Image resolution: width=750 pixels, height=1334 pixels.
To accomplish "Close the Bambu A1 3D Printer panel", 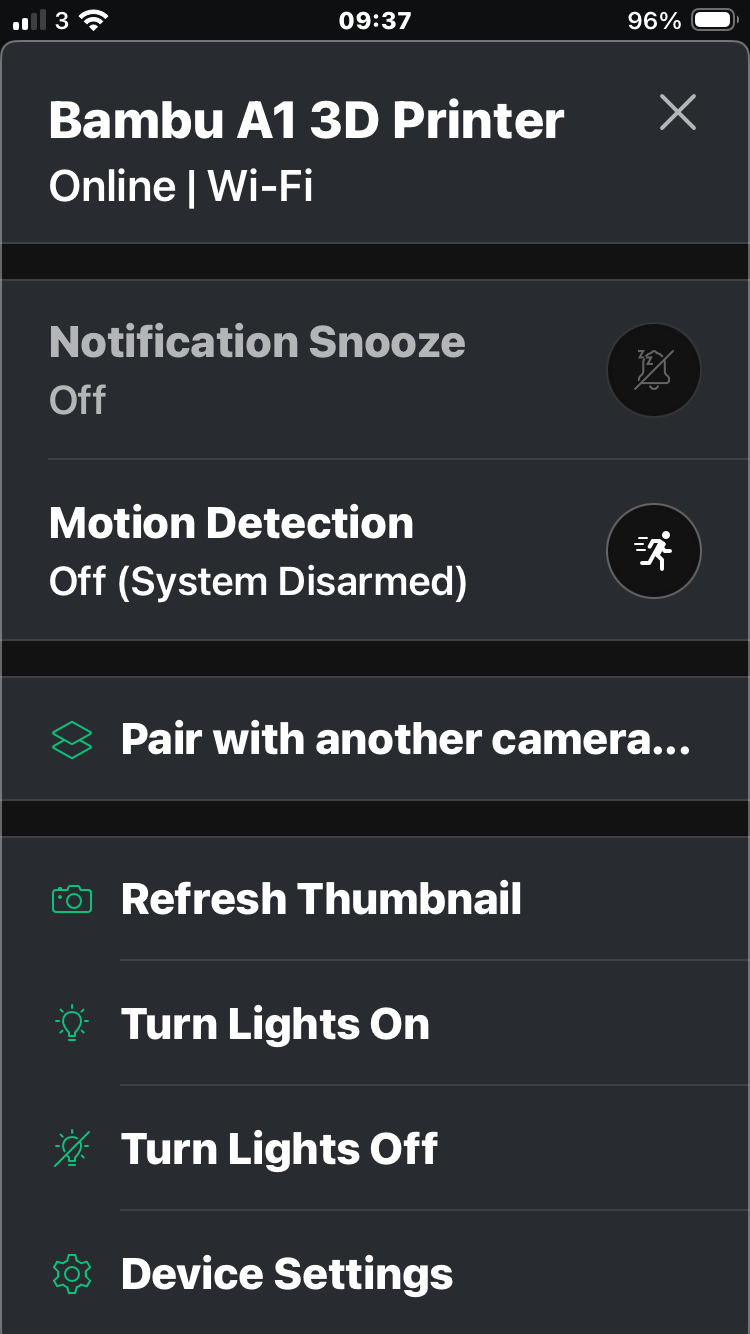I will point(678,113).
